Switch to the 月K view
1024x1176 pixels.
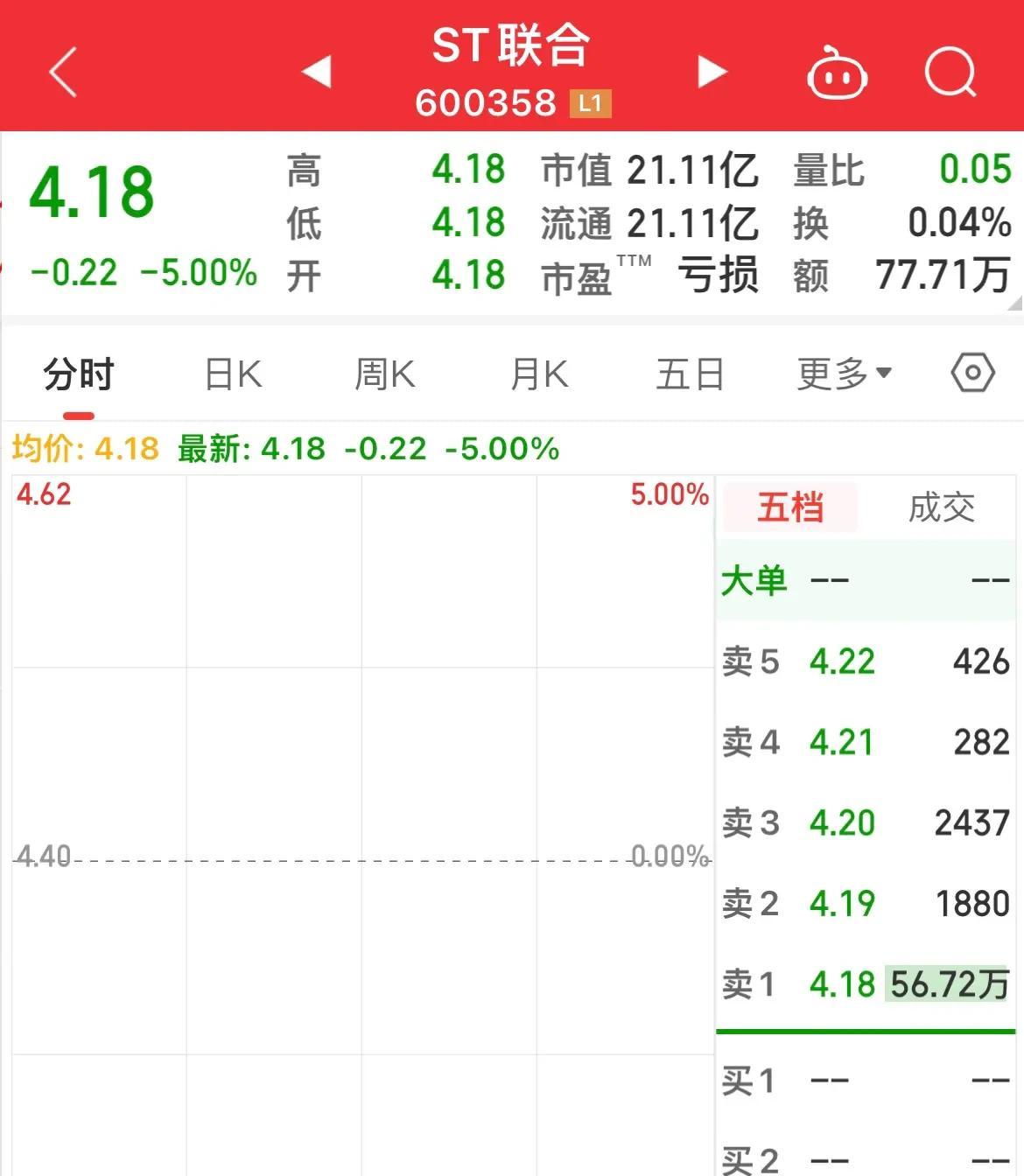point(537,372)
